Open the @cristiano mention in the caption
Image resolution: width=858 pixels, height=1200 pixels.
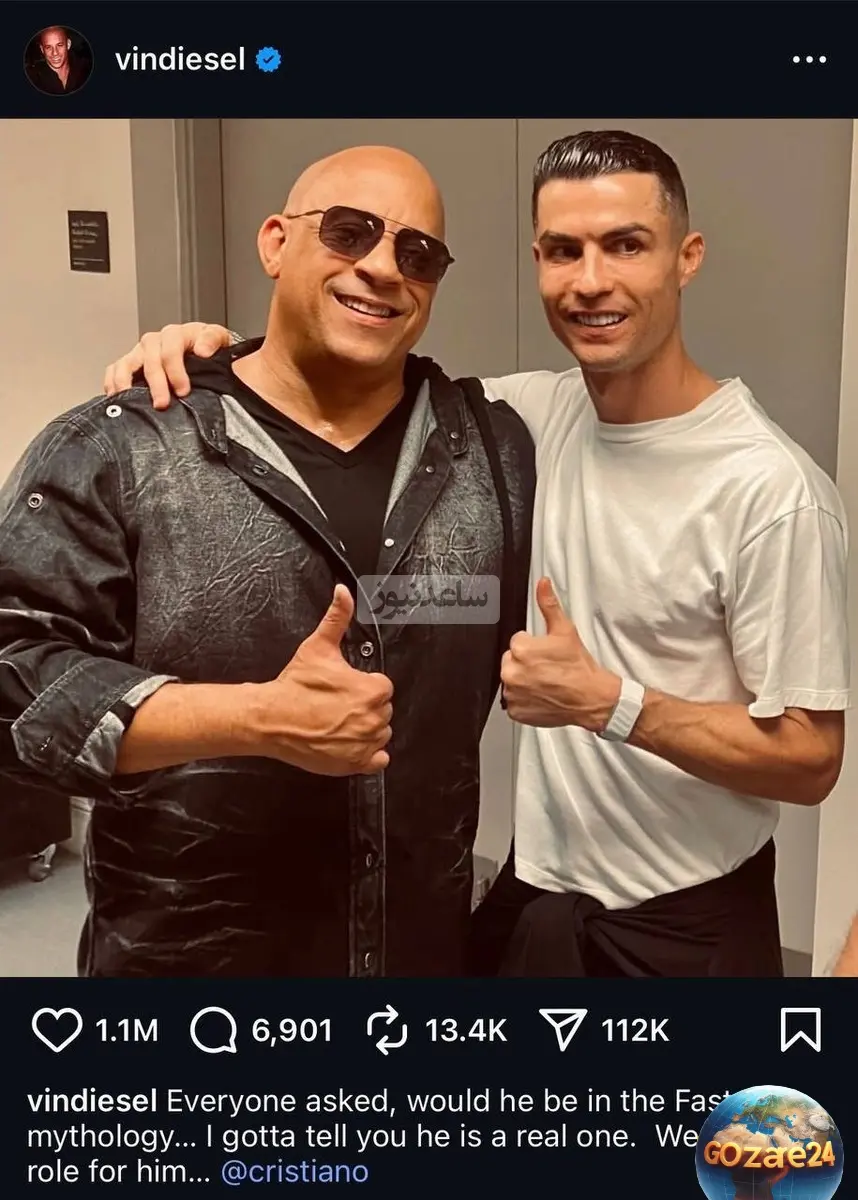point(294,1171)
